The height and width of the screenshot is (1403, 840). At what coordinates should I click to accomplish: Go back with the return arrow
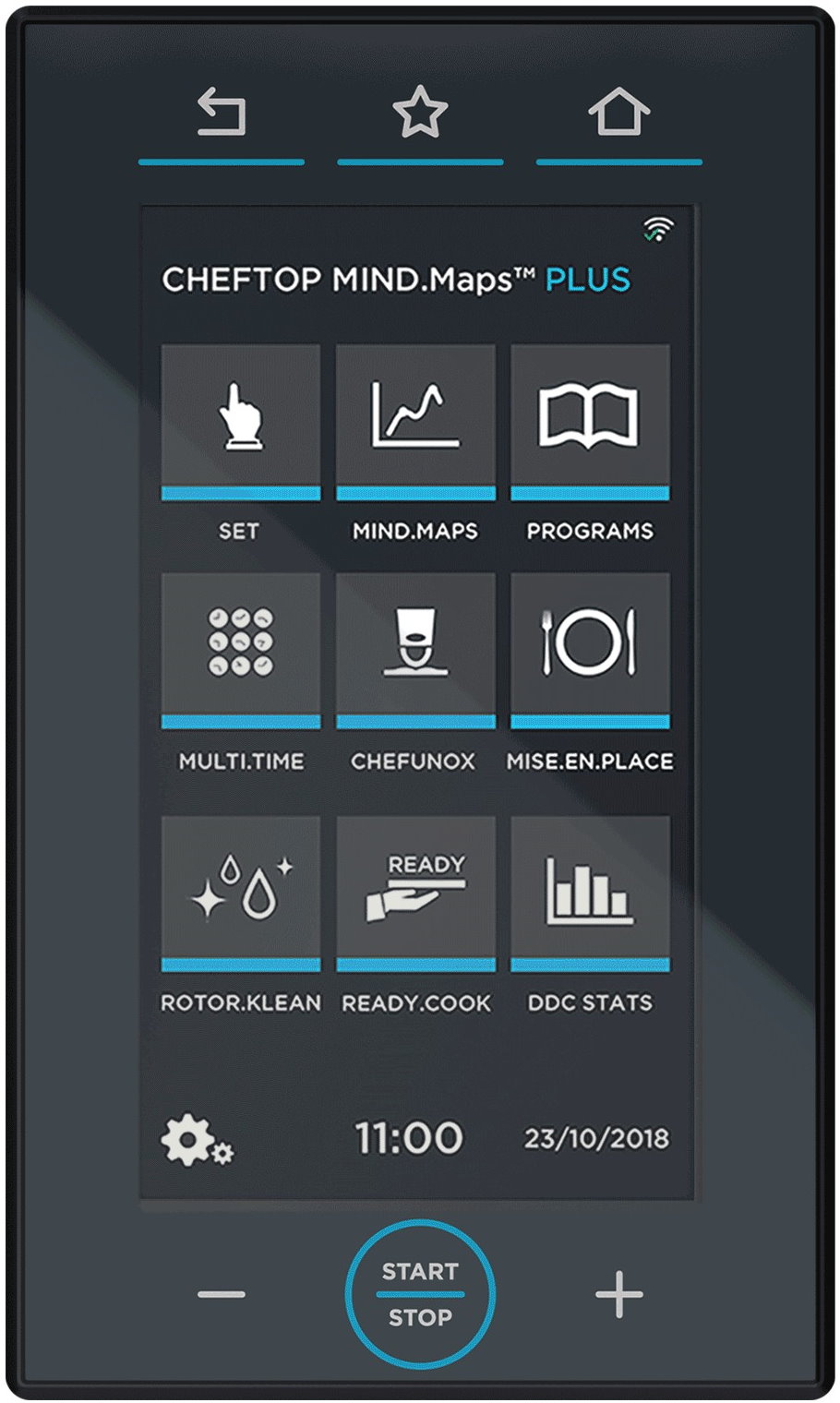coord(222,112)
